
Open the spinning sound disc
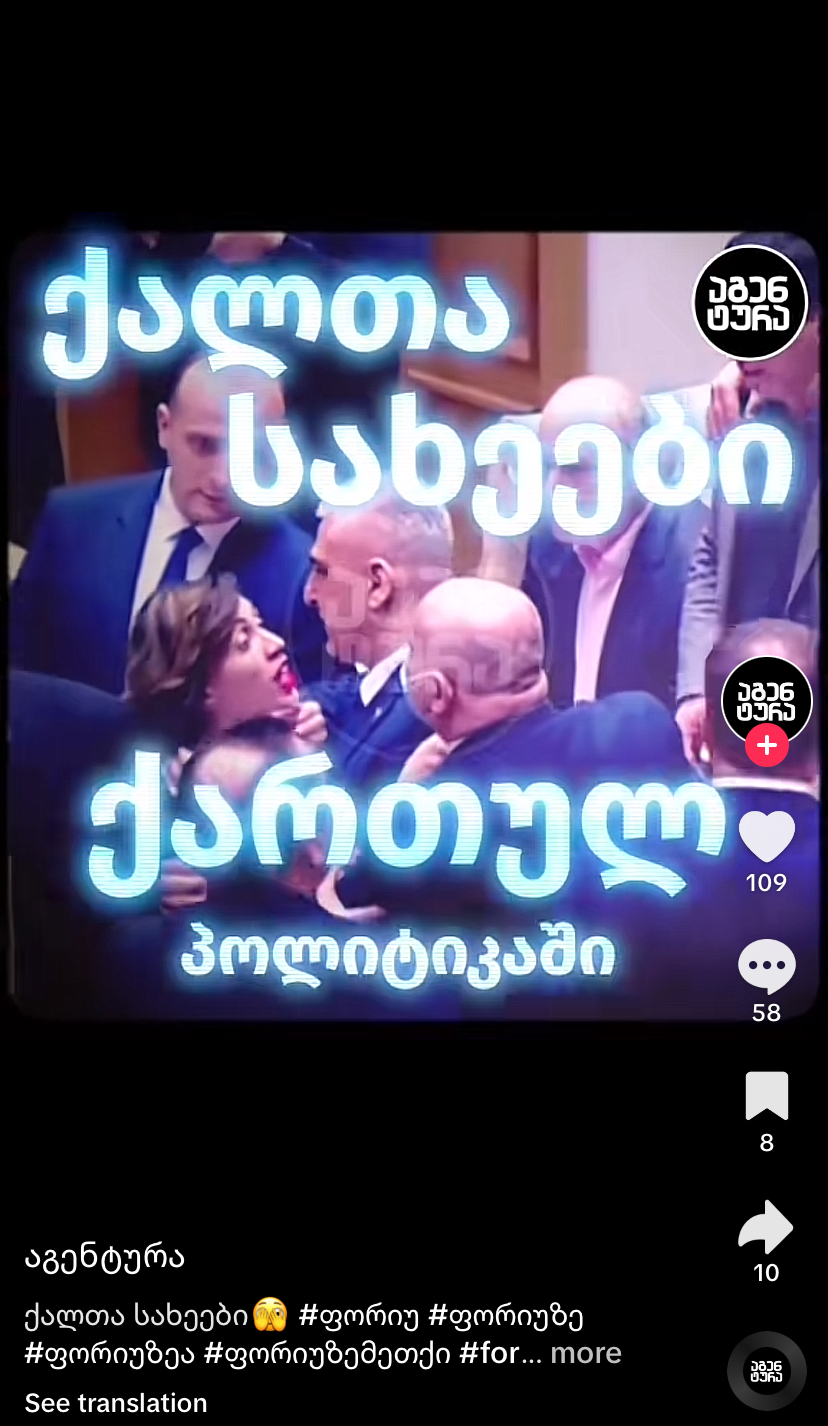coord(766,1370)
